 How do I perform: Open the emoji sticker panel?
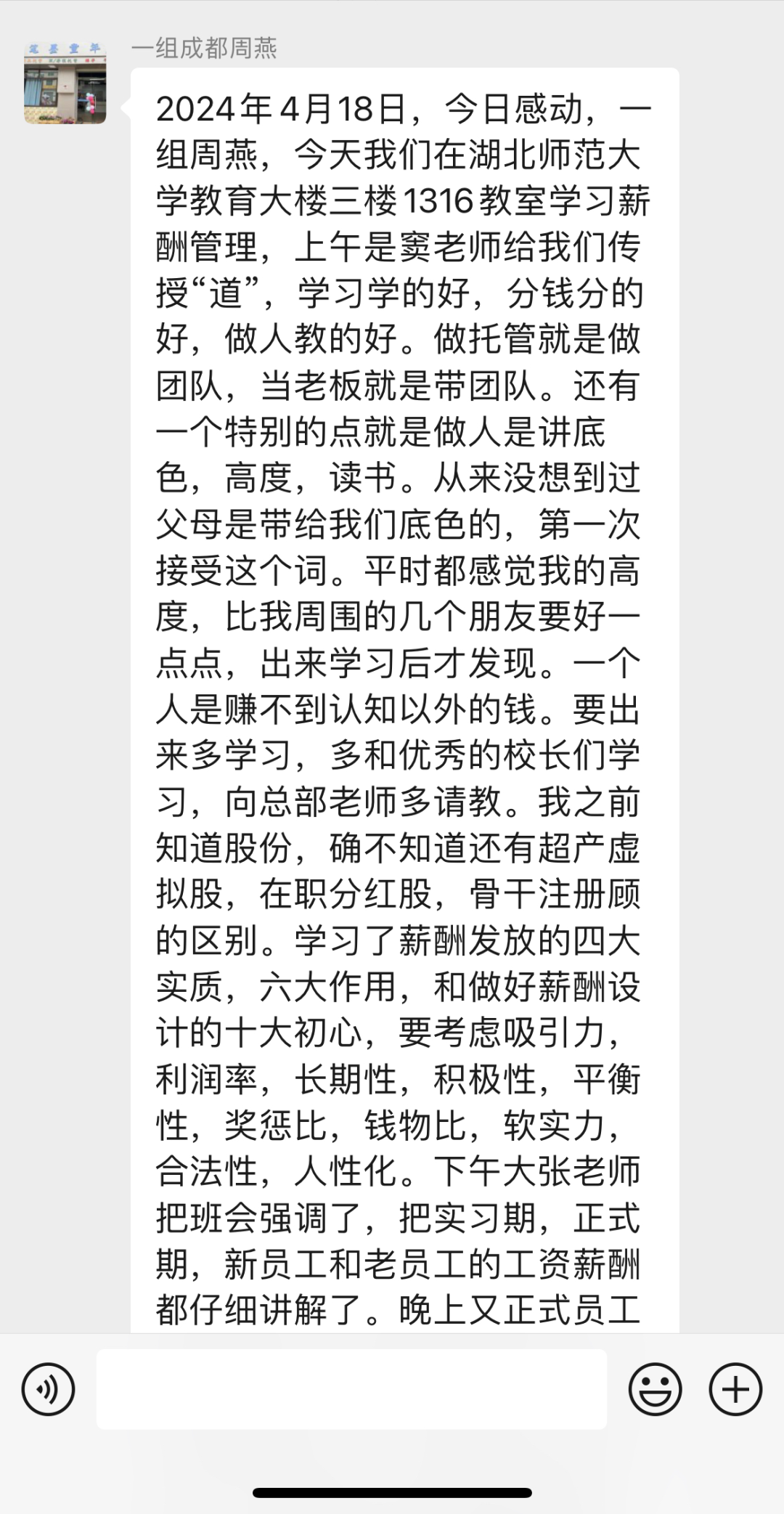click(655, 1390)
